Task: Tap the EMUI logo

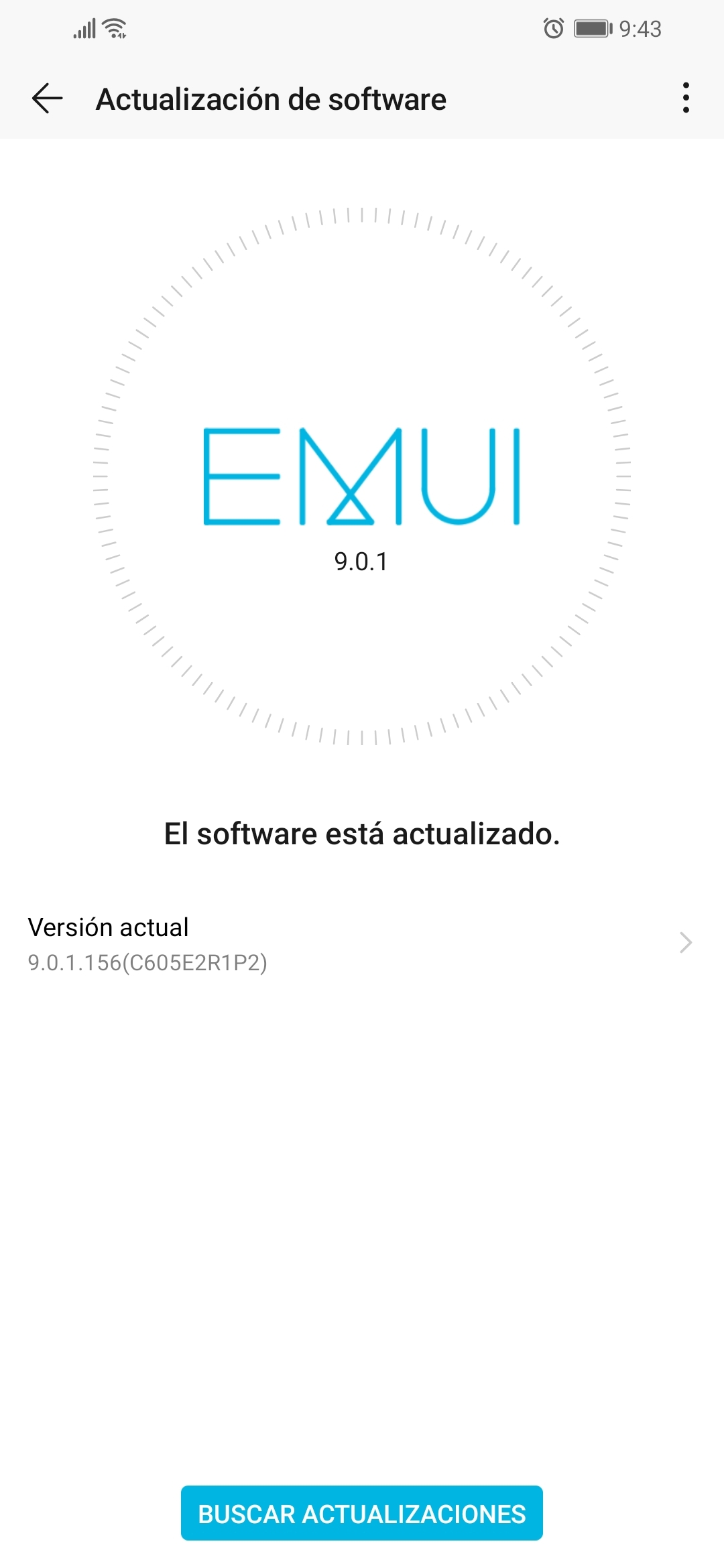Action: tap(362, 476)
